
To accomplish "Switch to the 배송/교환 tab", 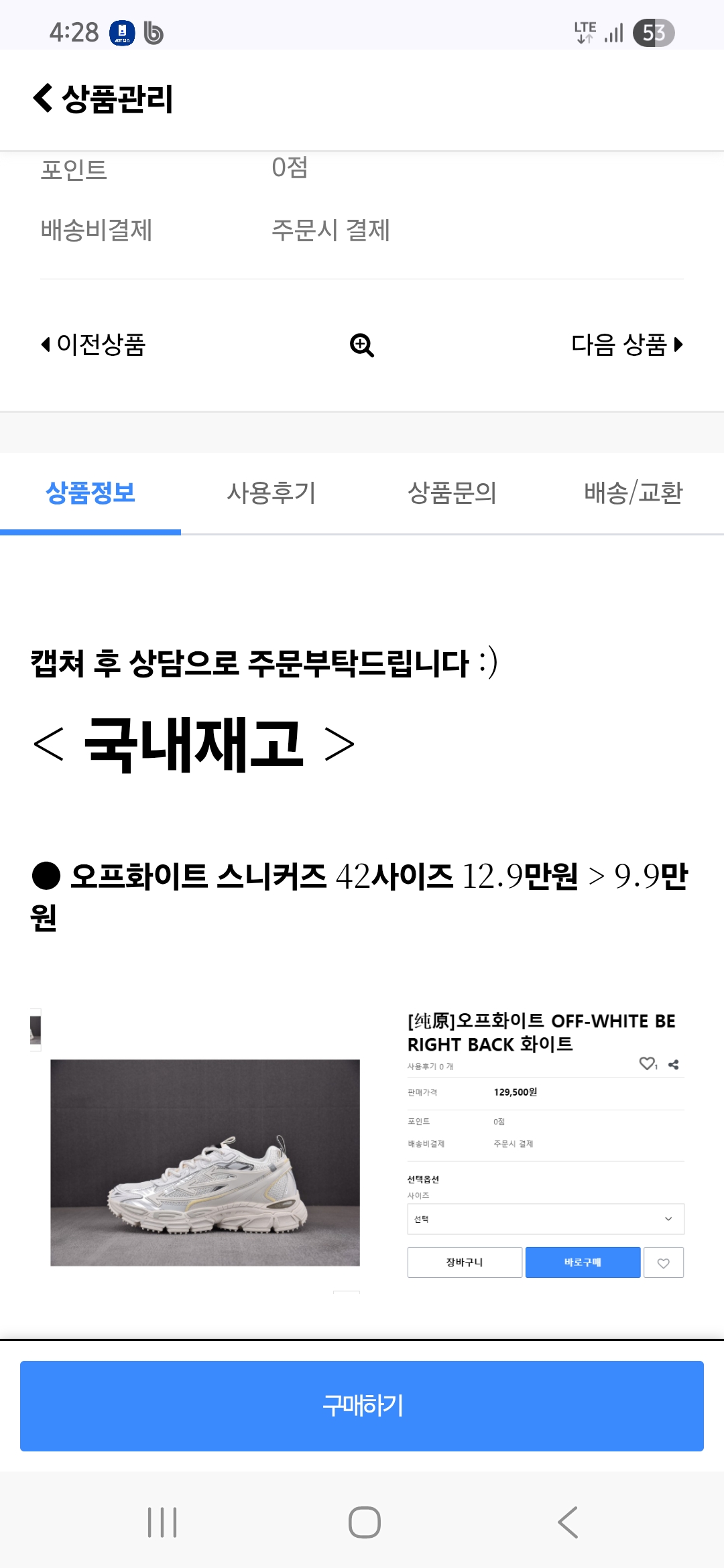I will click(x=633, y=493).
